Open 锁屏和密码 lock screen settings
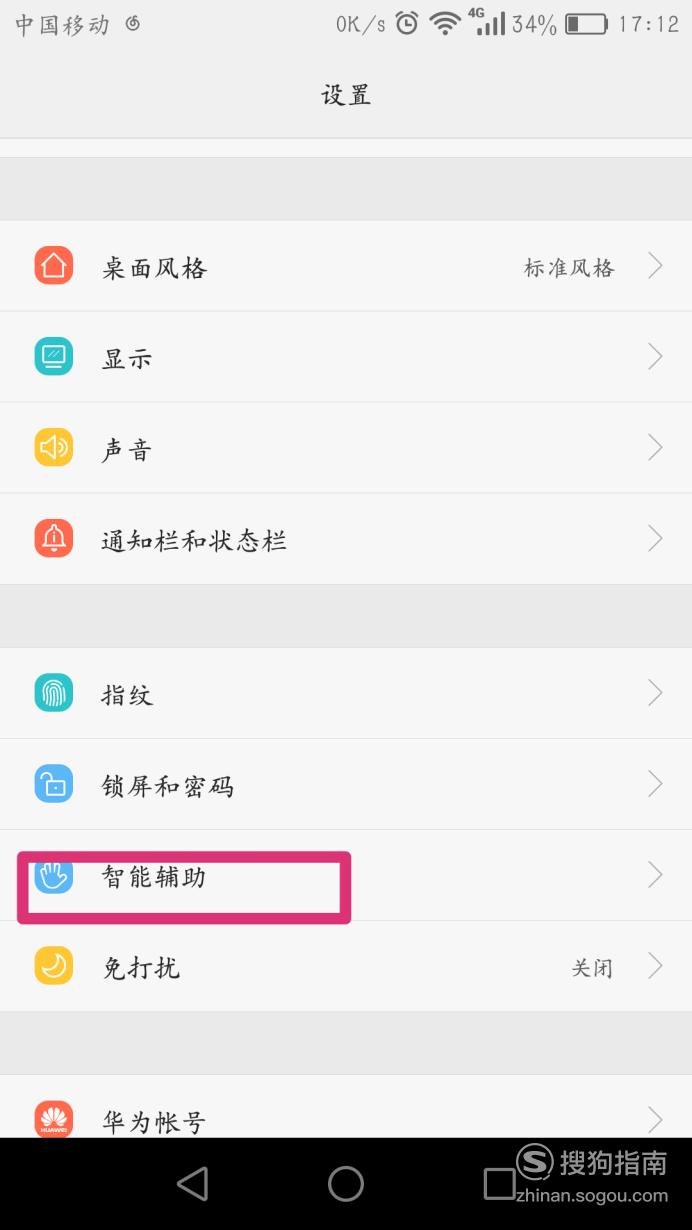 coord(346,784)
